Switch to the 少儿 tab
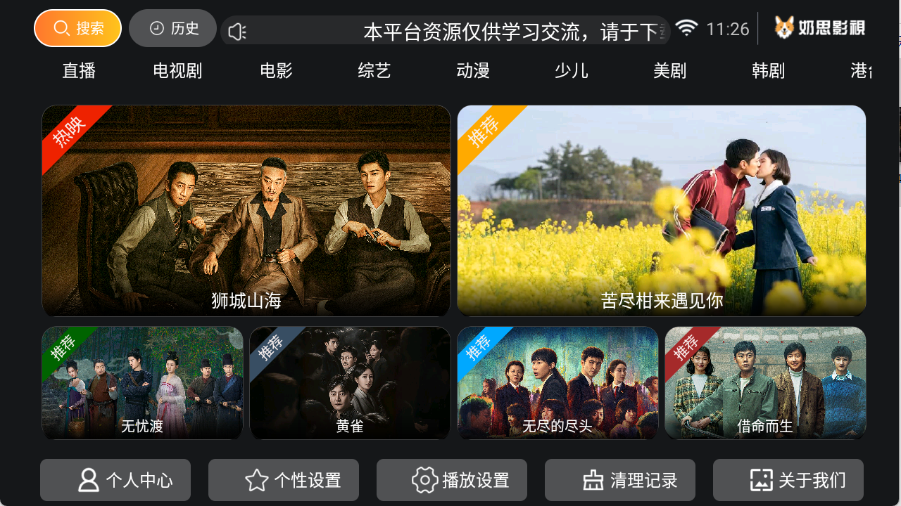This screenshot has height=506, width=901. pos(571,71)
